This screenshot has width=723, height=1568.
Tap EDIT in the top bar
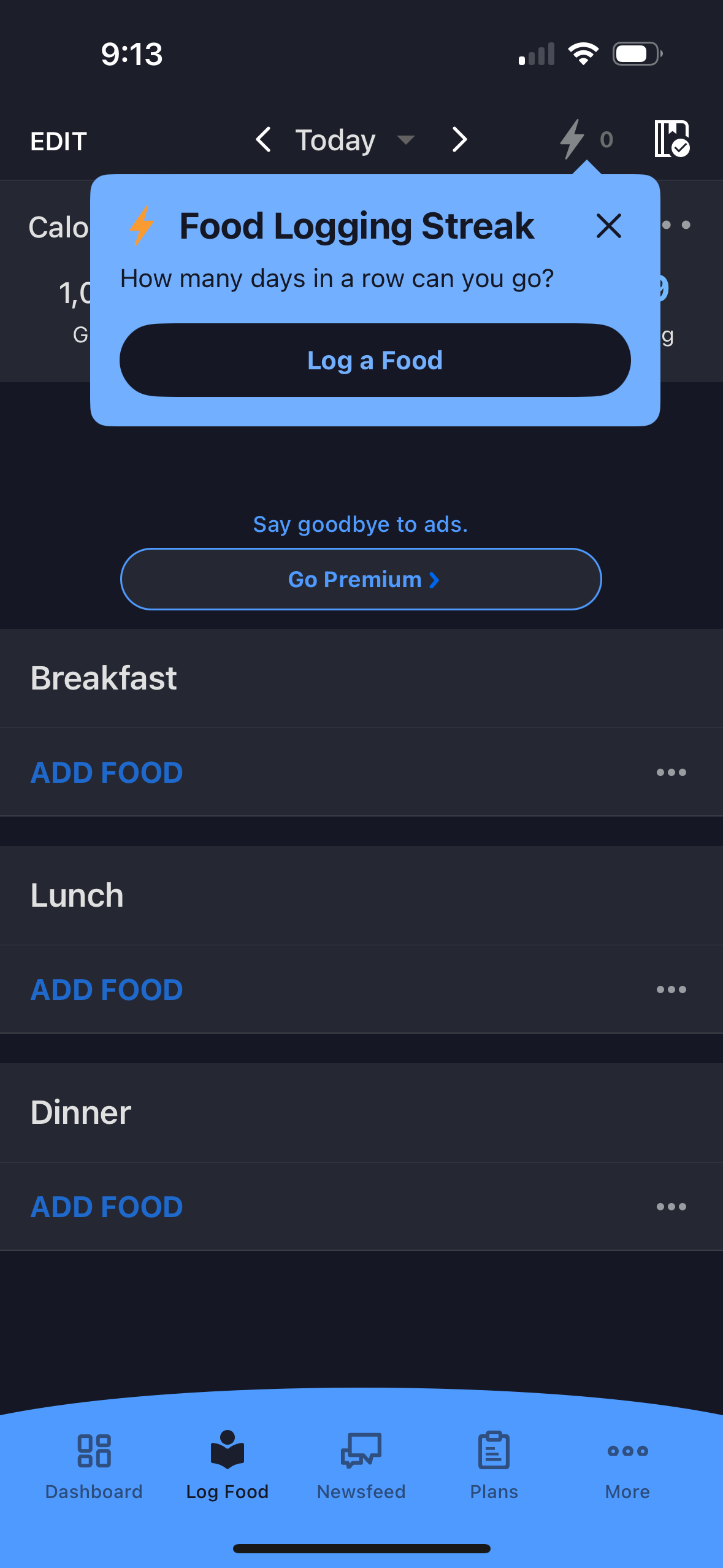click(57, 141)
